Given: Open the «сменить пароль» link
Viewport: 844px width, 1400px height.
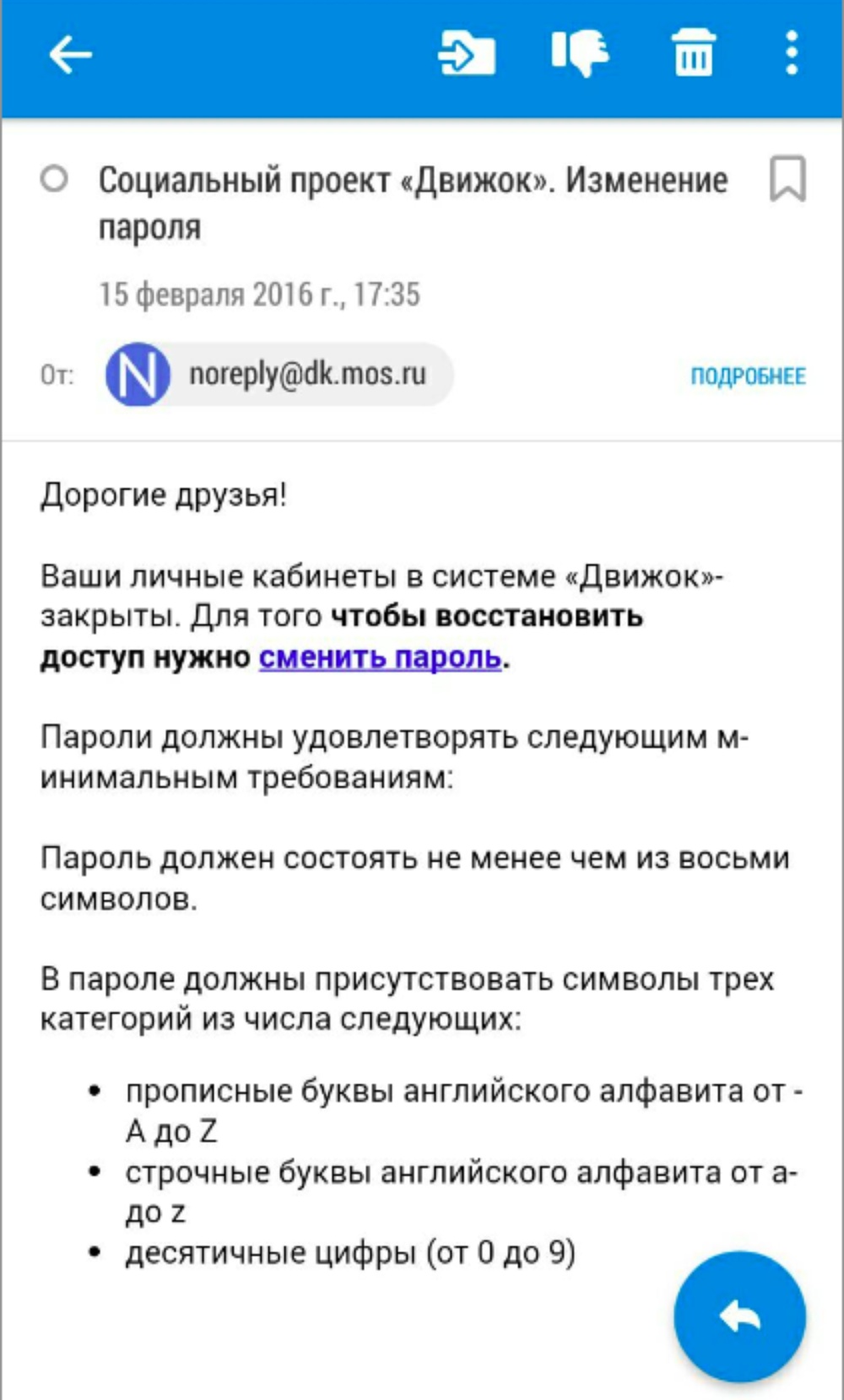Looking at the screenshot, I should click(380, 657).
